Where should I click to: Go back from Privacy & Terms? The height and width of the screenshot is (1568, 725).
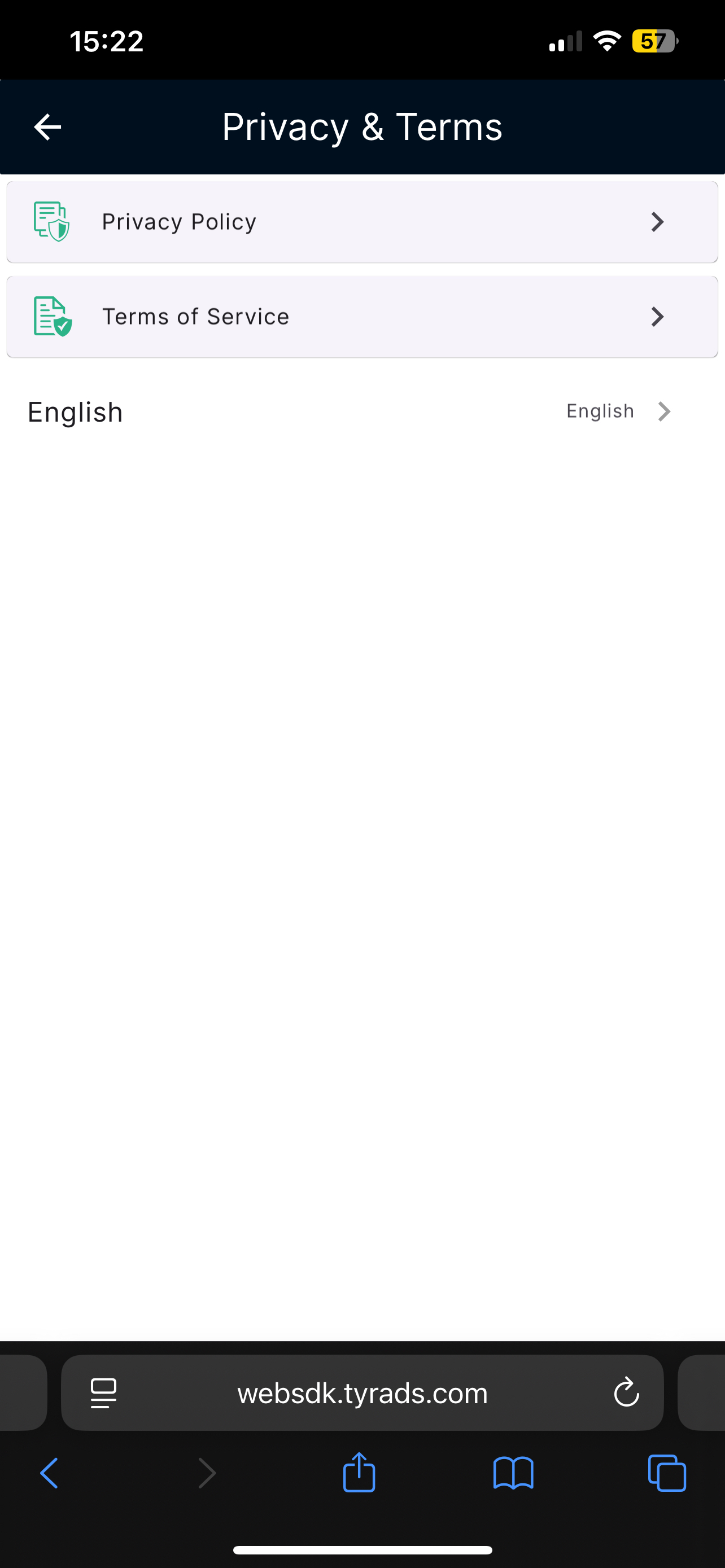pos(47,127)
